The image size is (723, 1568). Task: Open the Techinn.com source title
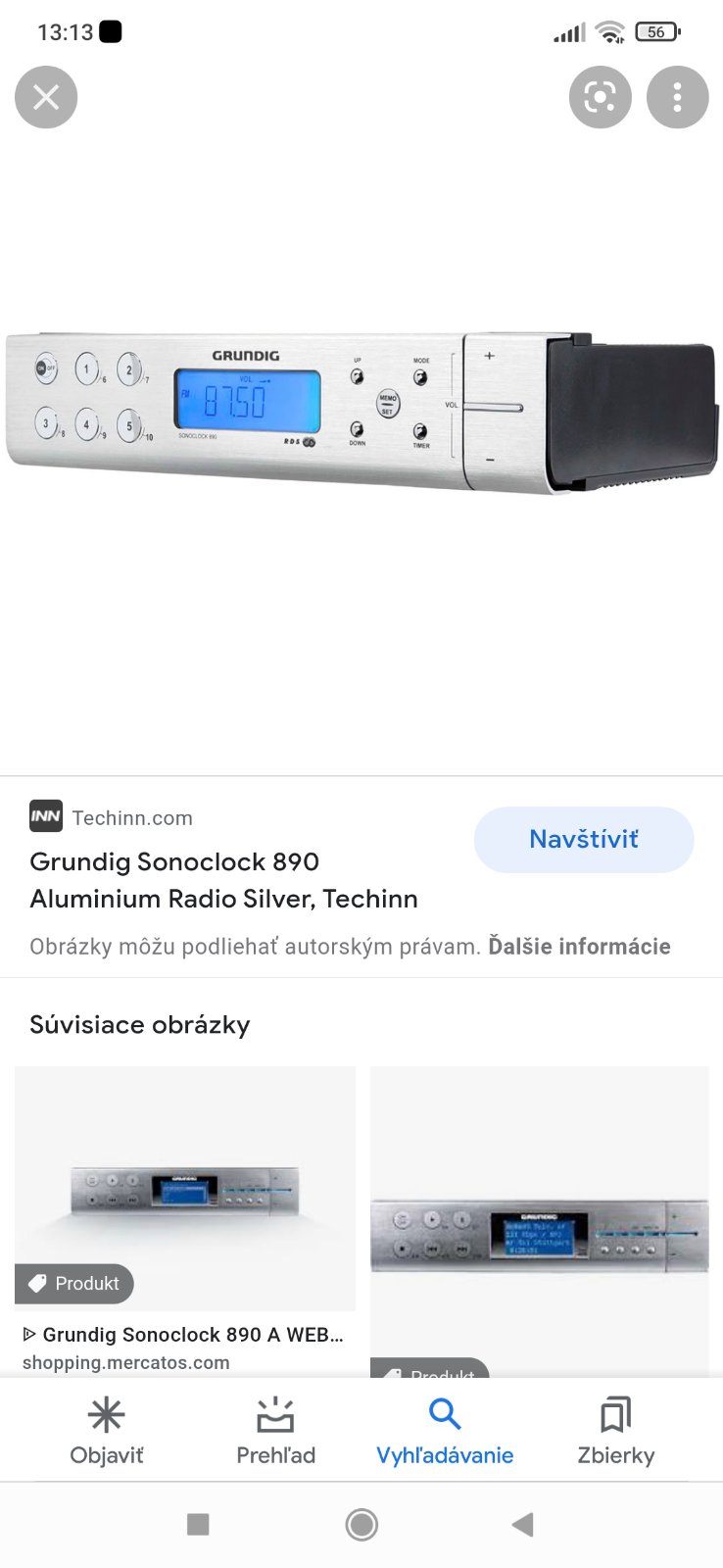tap(223, 880)
